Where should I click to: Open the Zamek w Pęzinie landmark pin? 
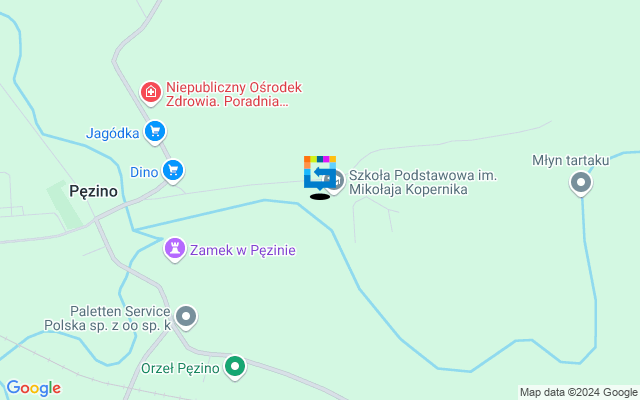[175, 249]
